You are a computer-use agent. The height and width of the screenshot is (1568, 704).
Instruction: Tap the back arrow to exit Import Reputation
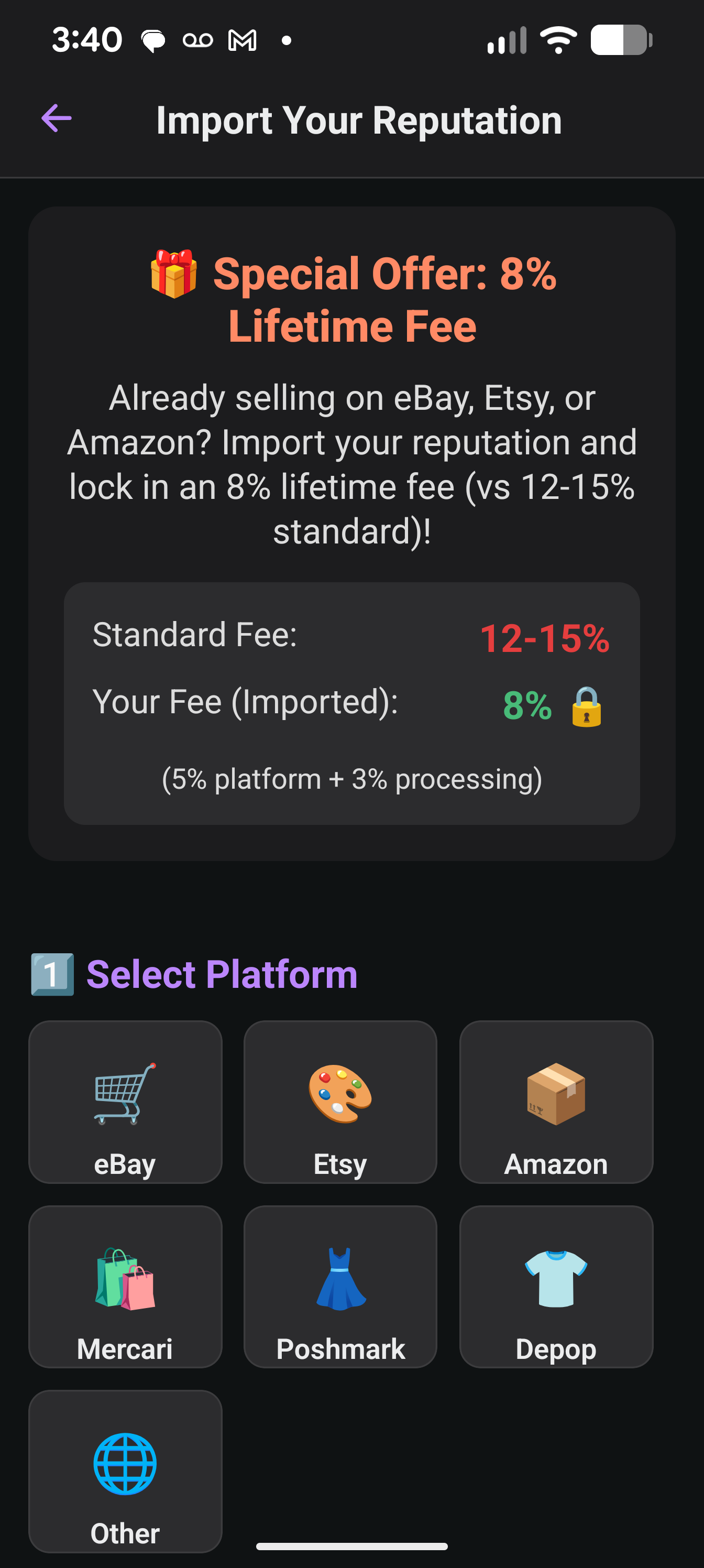click(x=56, y=119)
